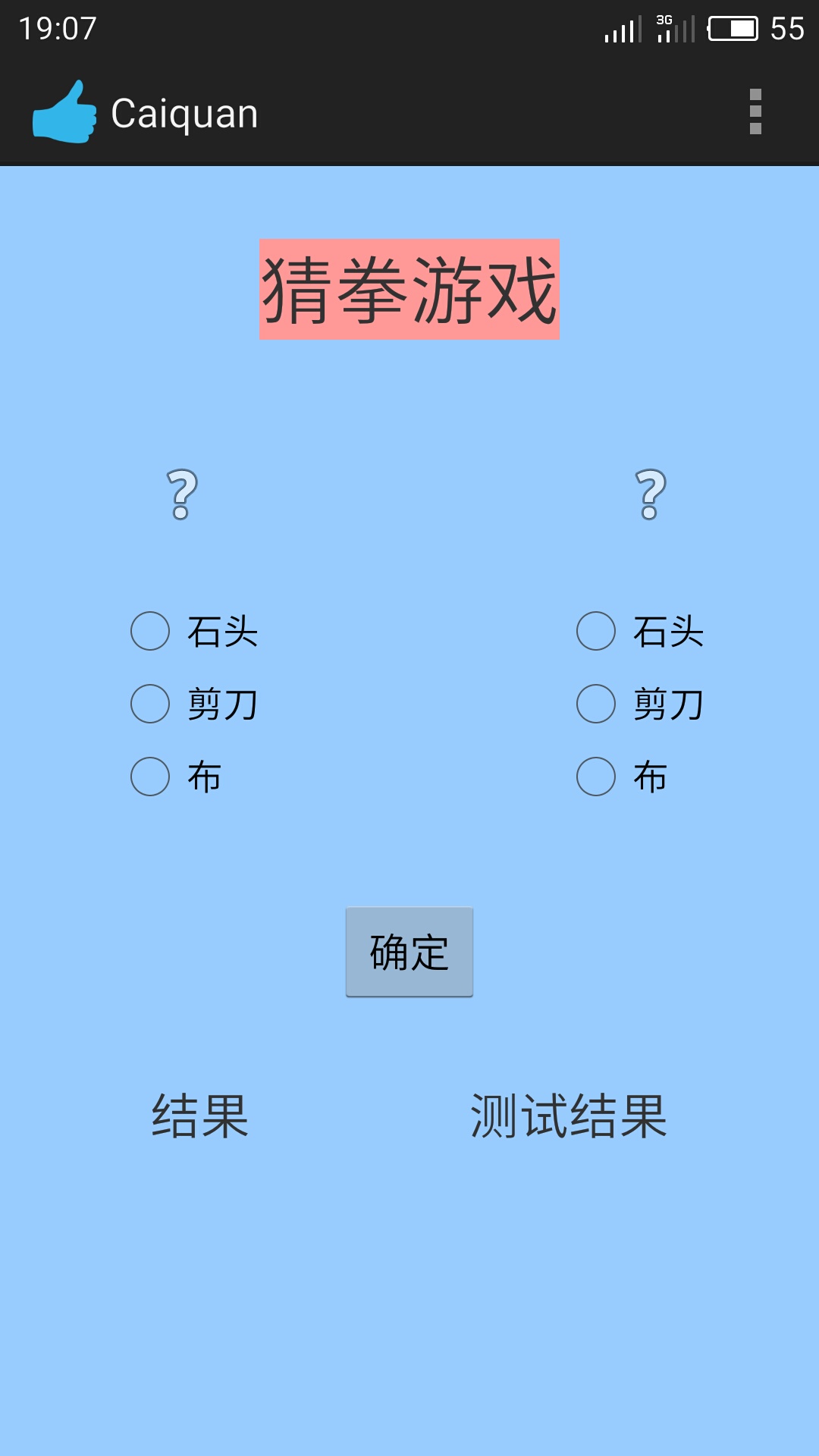819x1456 pixels.
Task: Choose 布 in the right player group
Action: [x=623, y=777]
